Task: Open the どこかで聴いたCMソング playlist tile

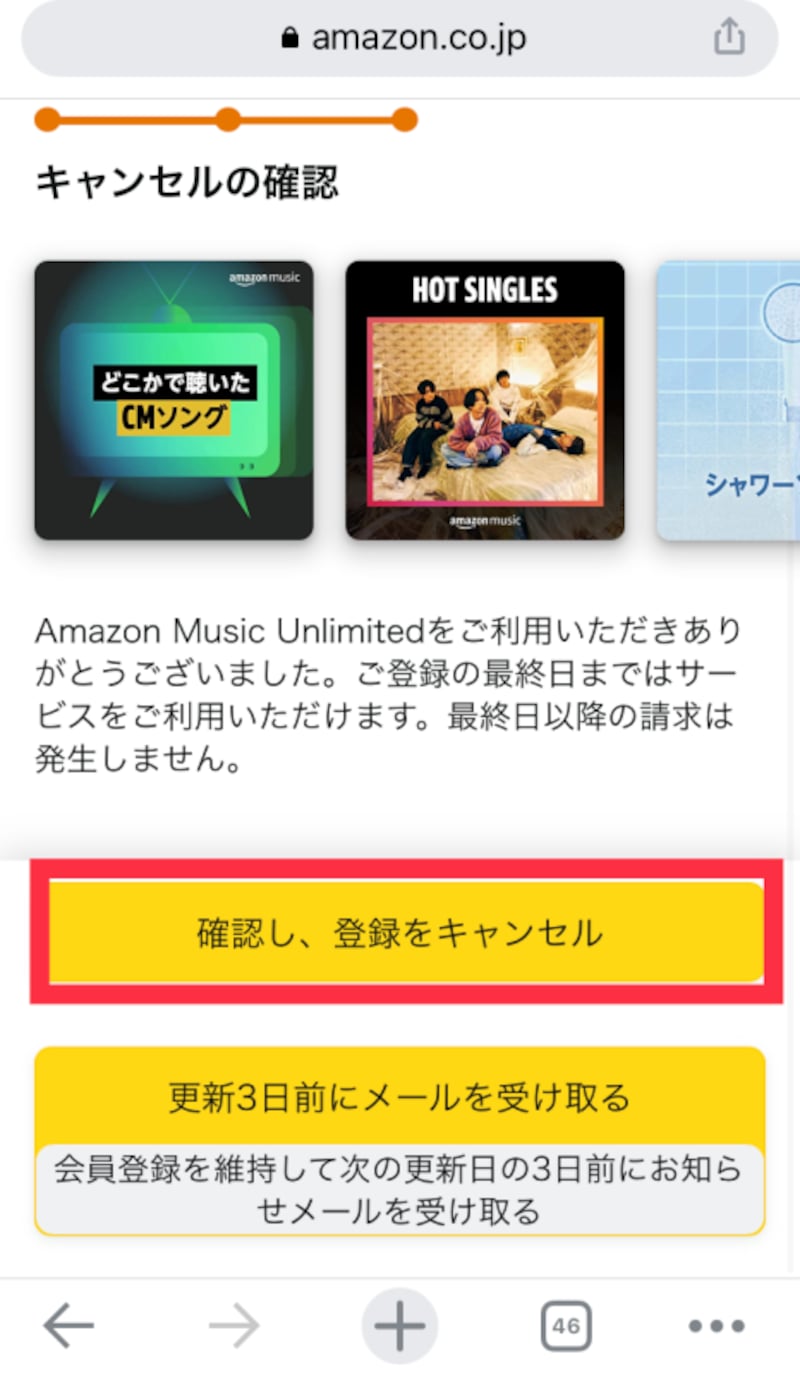Action: [174, 400]
